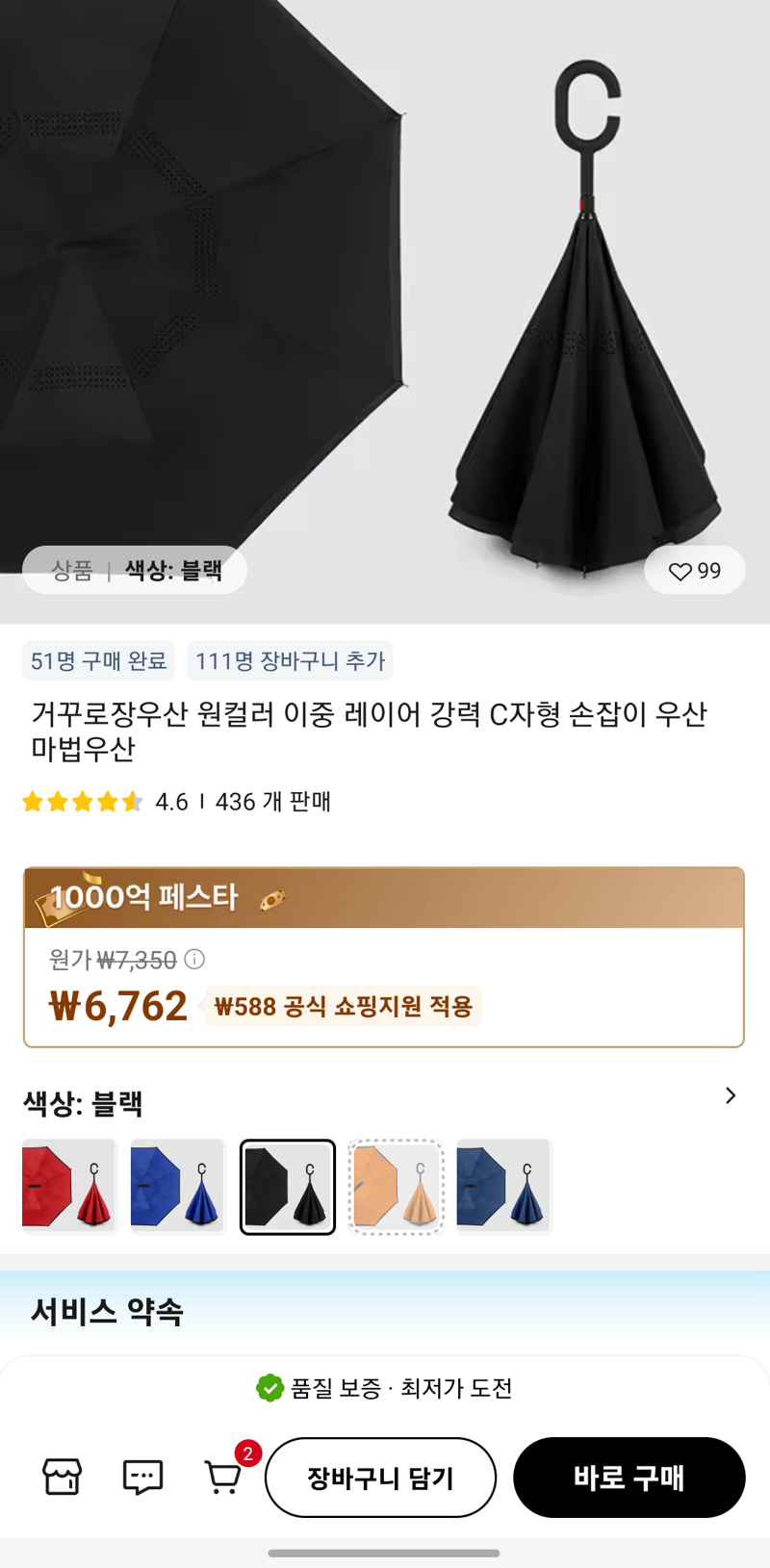The width and height of the screenshot is (770, 1568).
Task: Open the main umbrella product image
Action: pyautogui.click(x=385, y=289)
